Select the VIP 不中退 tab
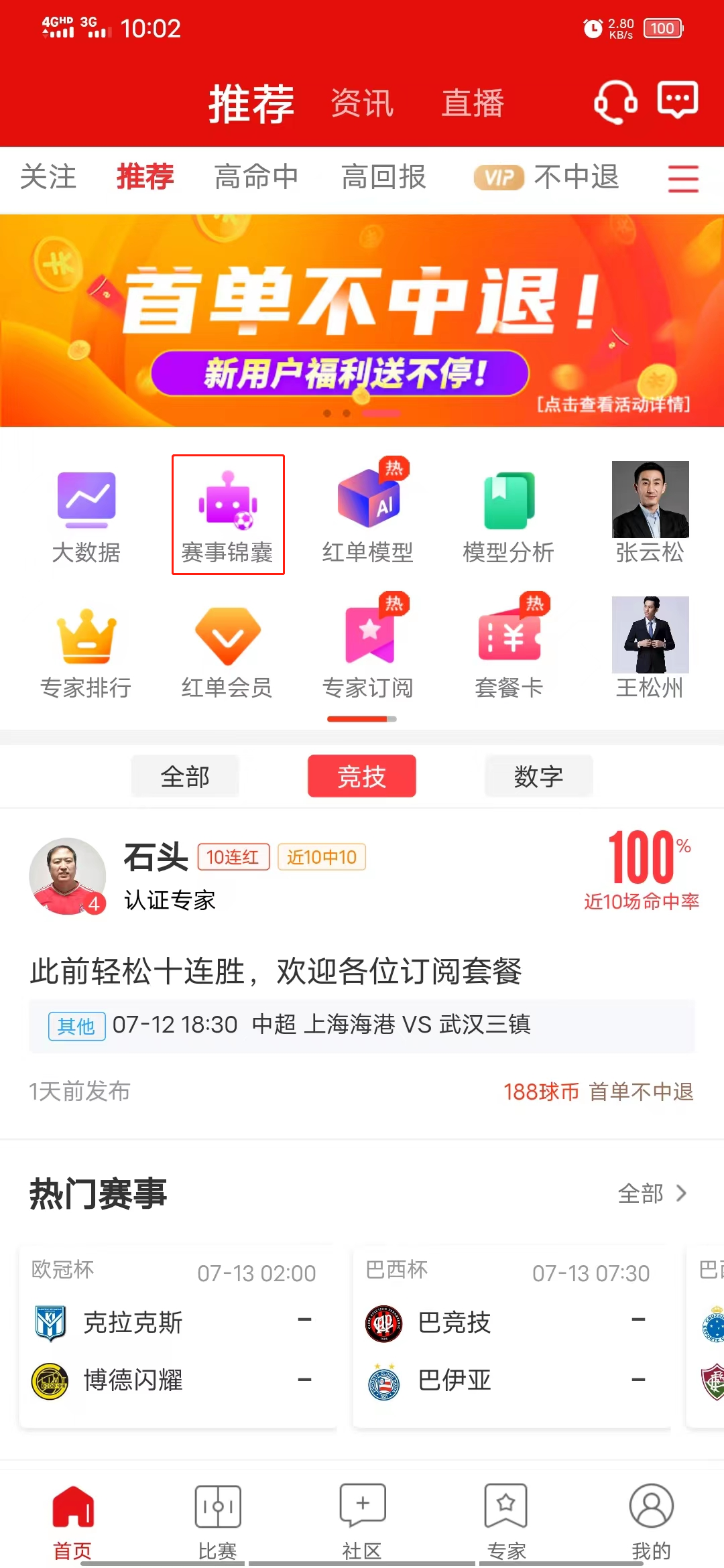724x1568 pixels. (x=546, y=178)
